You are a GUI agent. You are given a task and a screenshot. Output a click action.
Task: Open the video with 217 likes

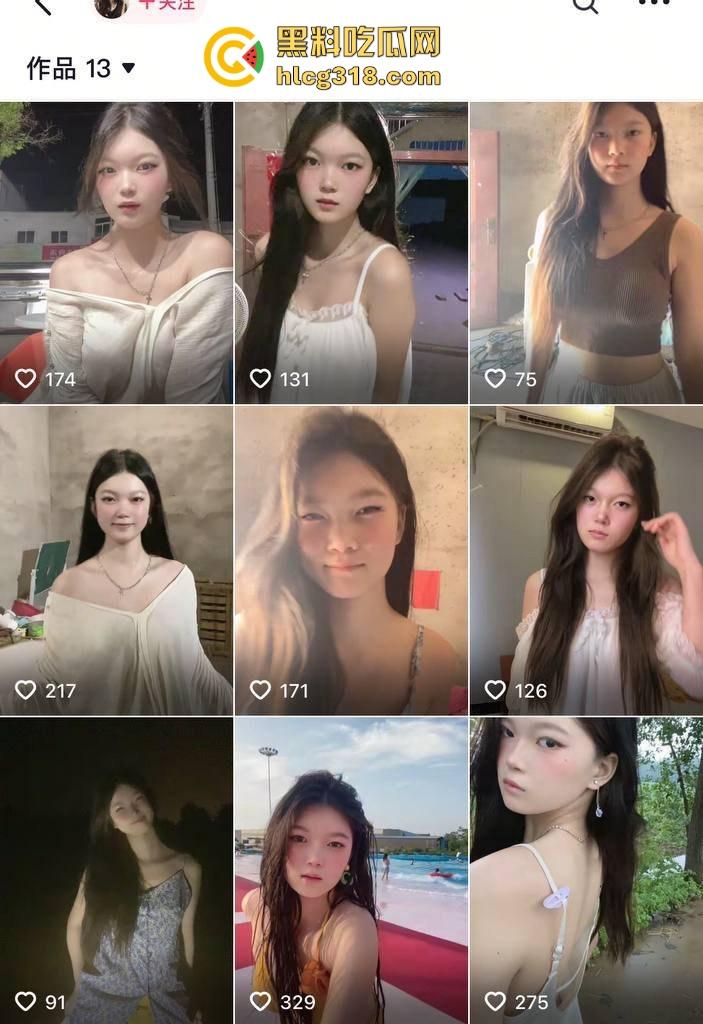coord(116,560)
